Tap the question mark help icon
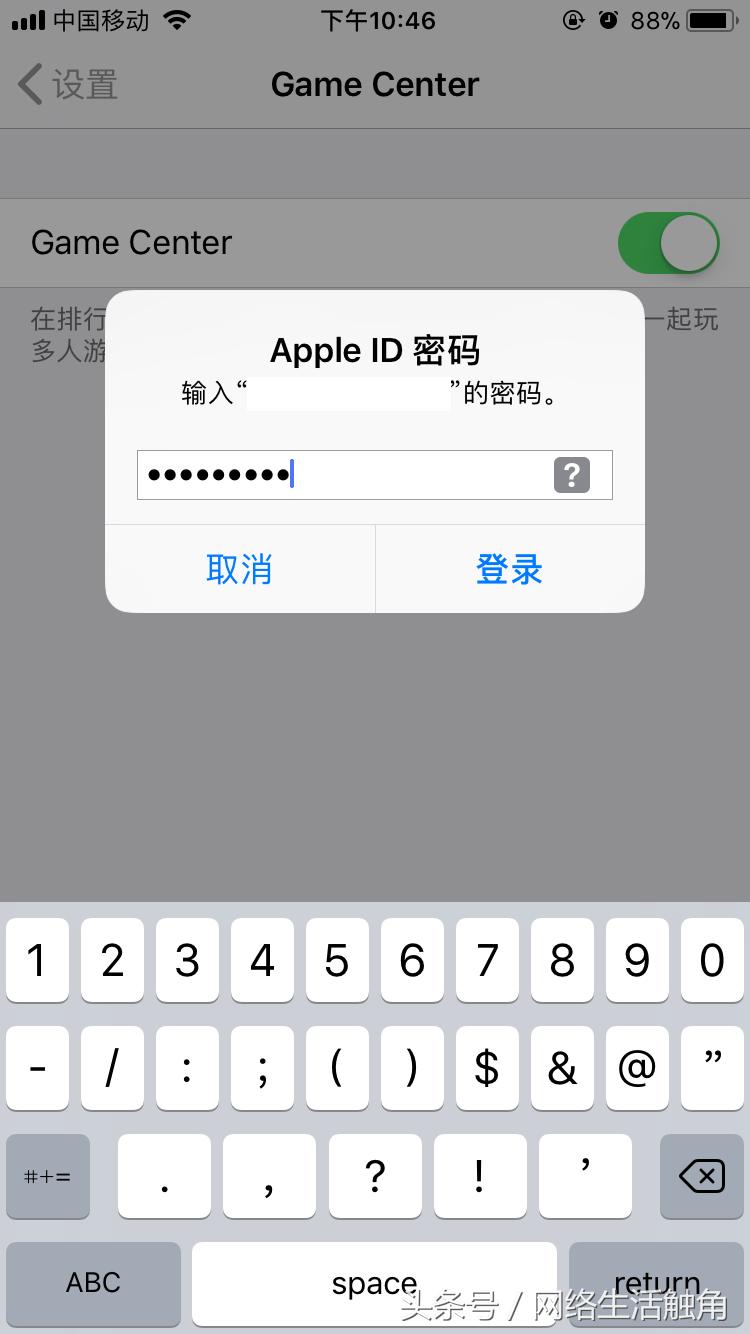Image resolution: width=750 pixels, height=1334 pixels. point(571,475)
